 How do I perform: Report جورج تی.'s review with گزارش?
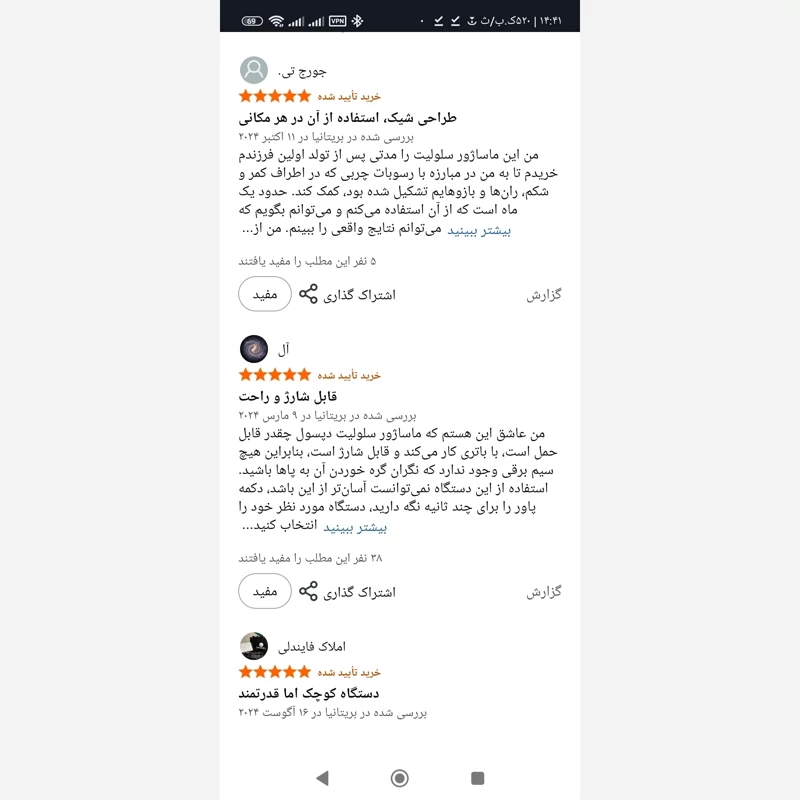544,295
